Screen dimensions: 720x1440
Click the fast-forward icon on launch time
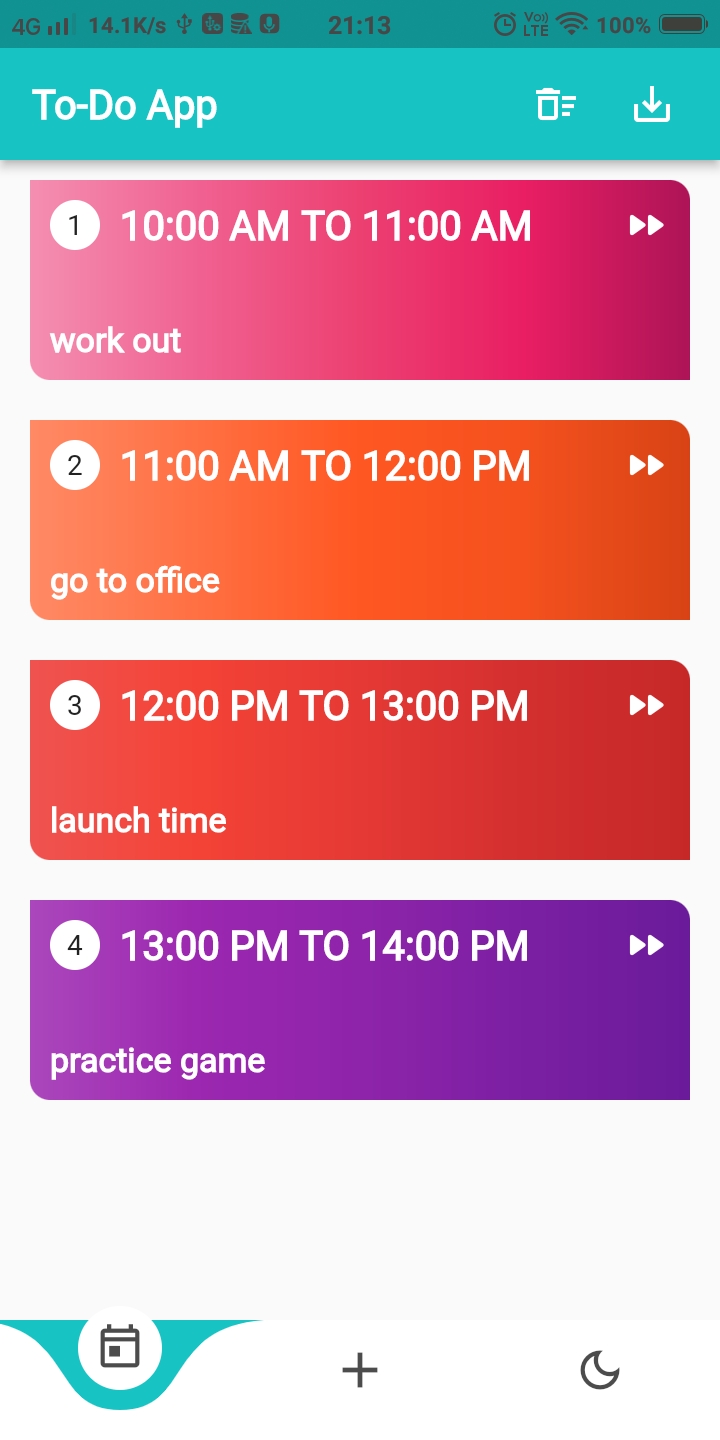click(x=646, y=705)
